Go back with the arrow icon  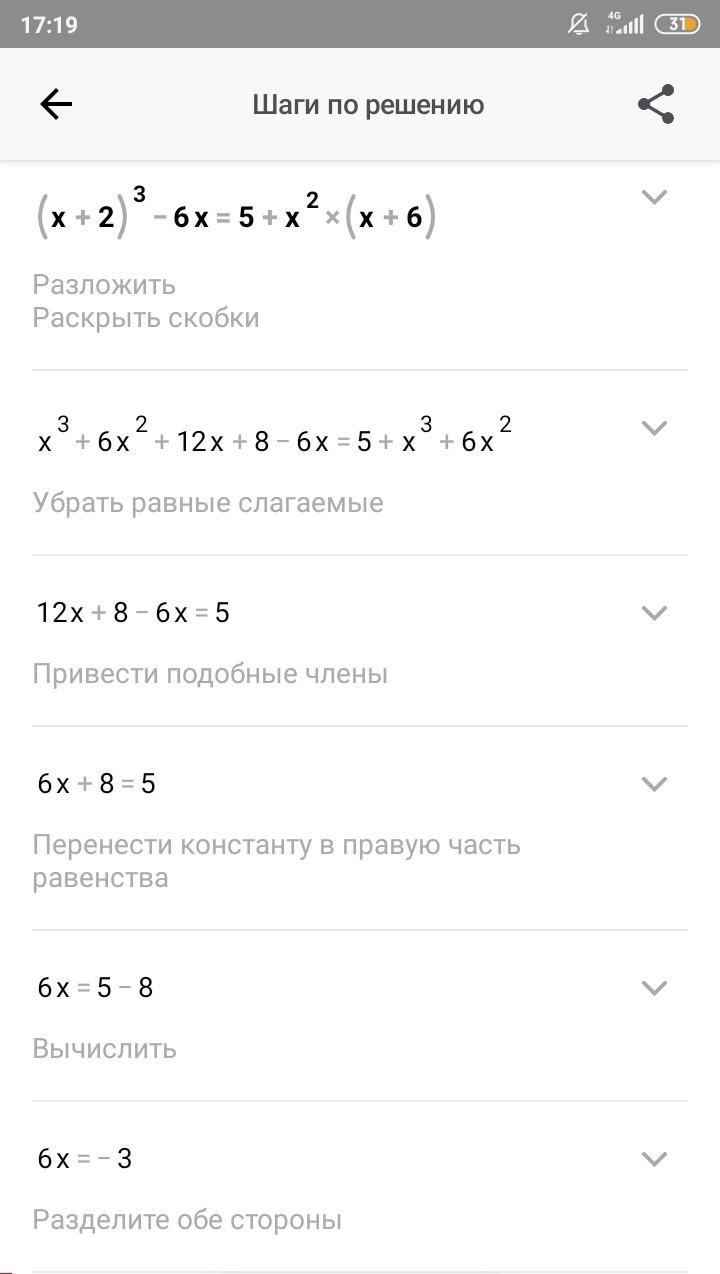(x=56, y=104)
